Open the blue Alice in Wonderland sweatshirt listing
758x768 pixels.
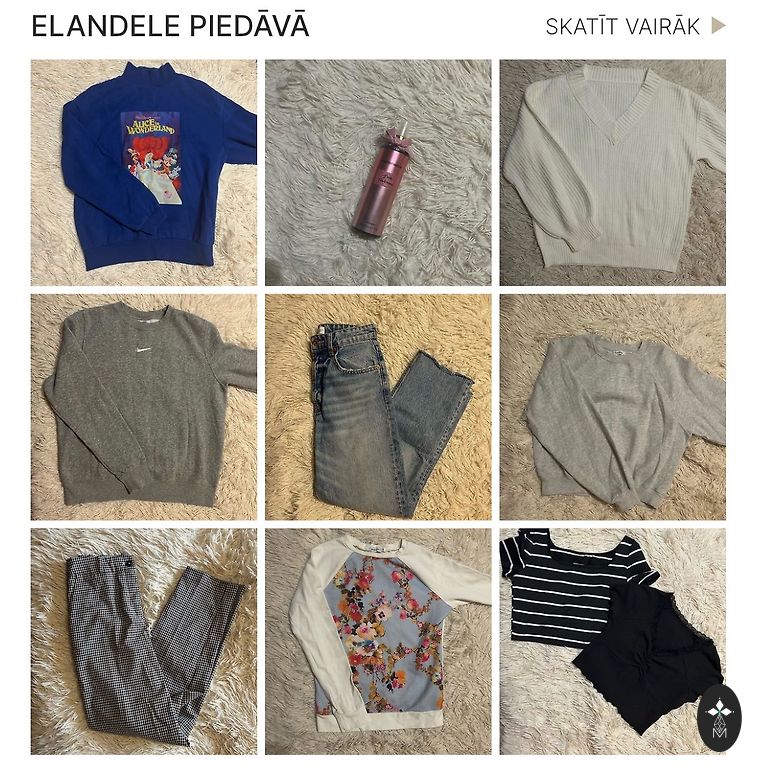tap(143, 172)
